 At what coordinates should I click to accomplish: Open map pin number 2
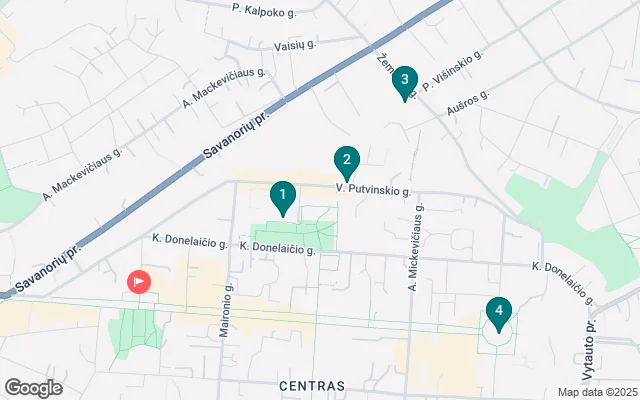pos(346,160)
